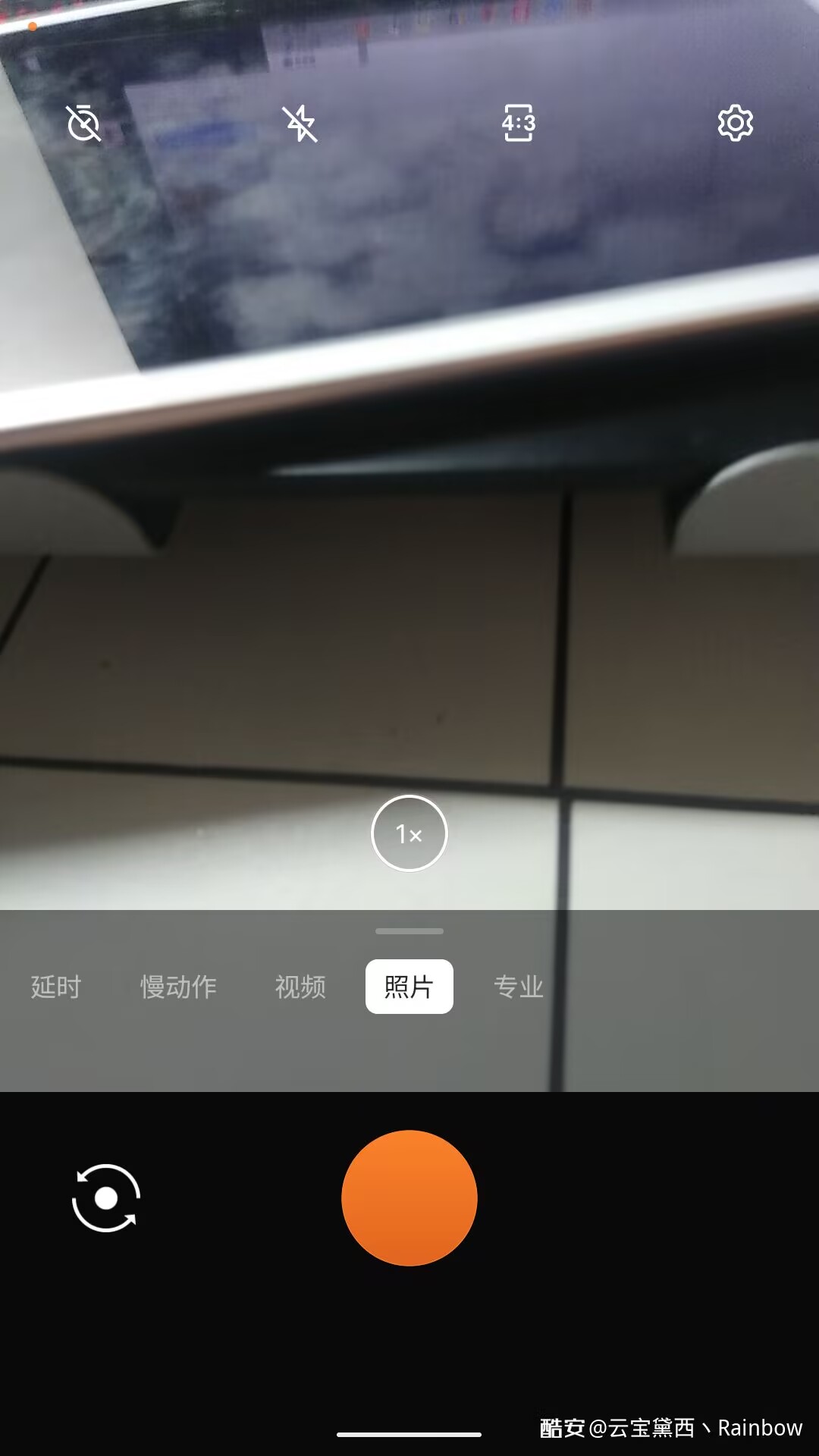Switch to 延时 time-lapse mode
Viewport: 819px width, 1456px height.
56,987
